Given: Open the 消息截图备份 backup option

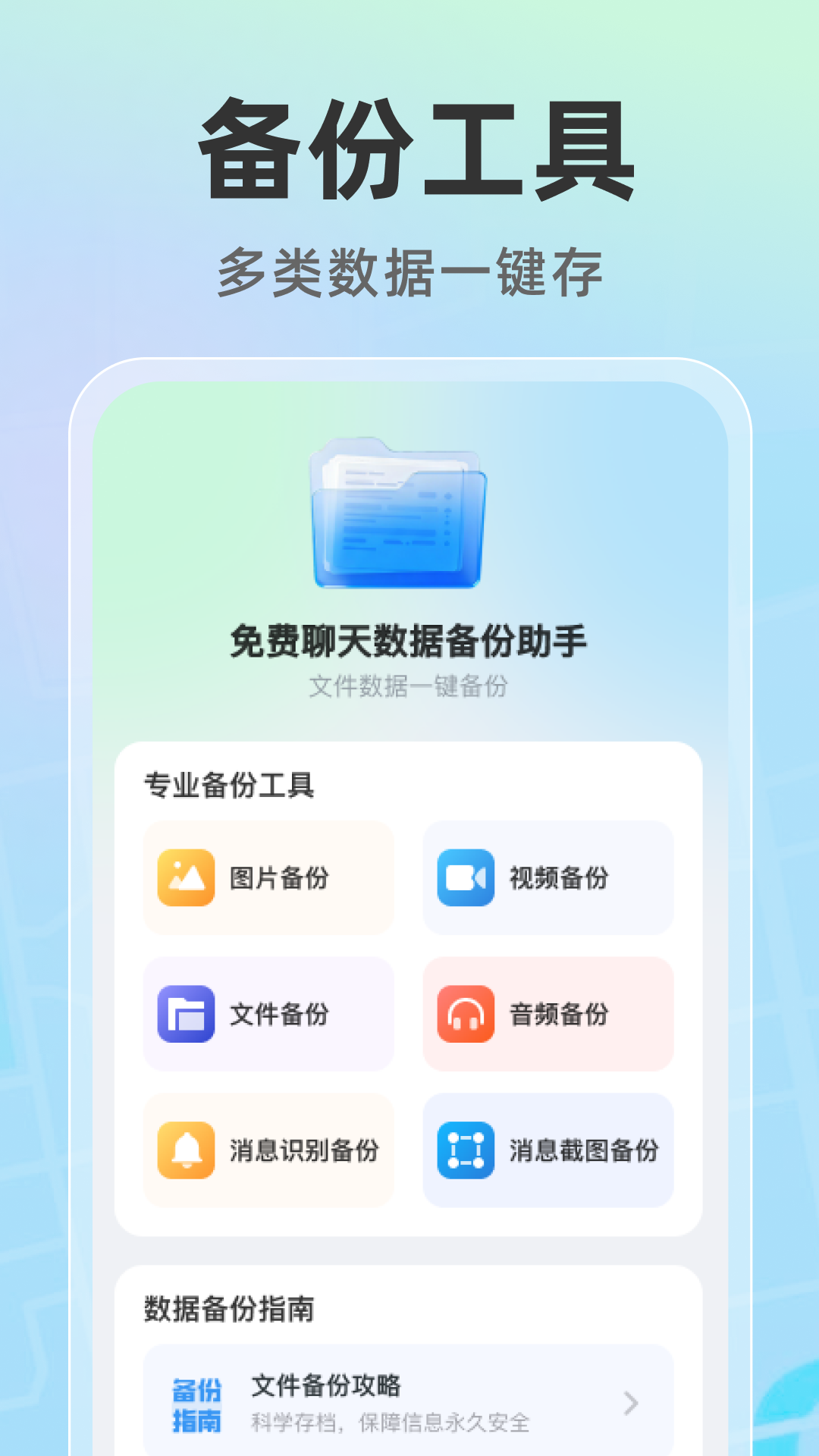Looking at the screenshot, I should click(x=548, y=1150).
